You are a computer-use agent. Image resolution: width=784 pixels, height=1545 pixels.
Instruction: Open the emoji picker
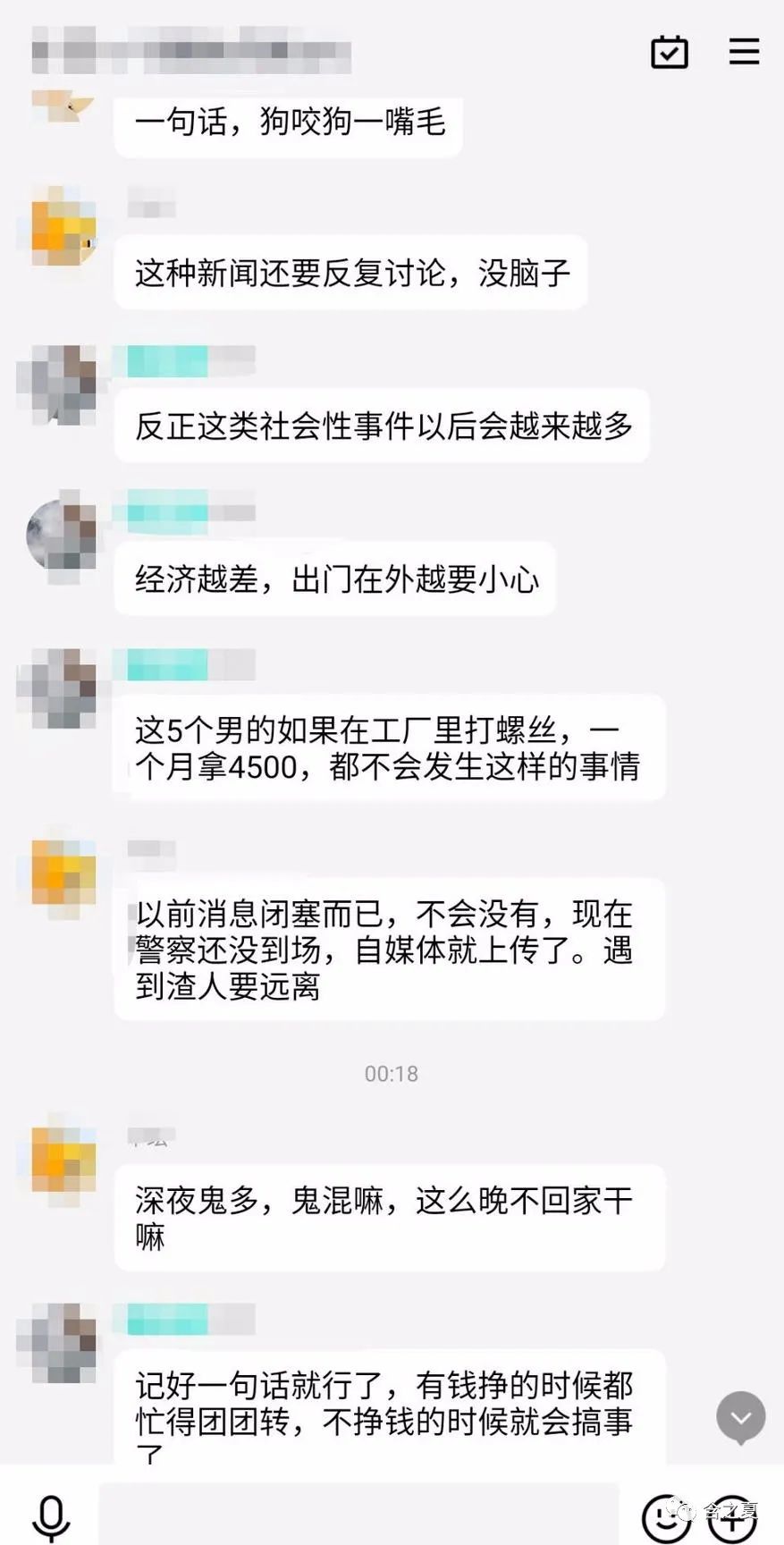click(x=666, y=1516)
